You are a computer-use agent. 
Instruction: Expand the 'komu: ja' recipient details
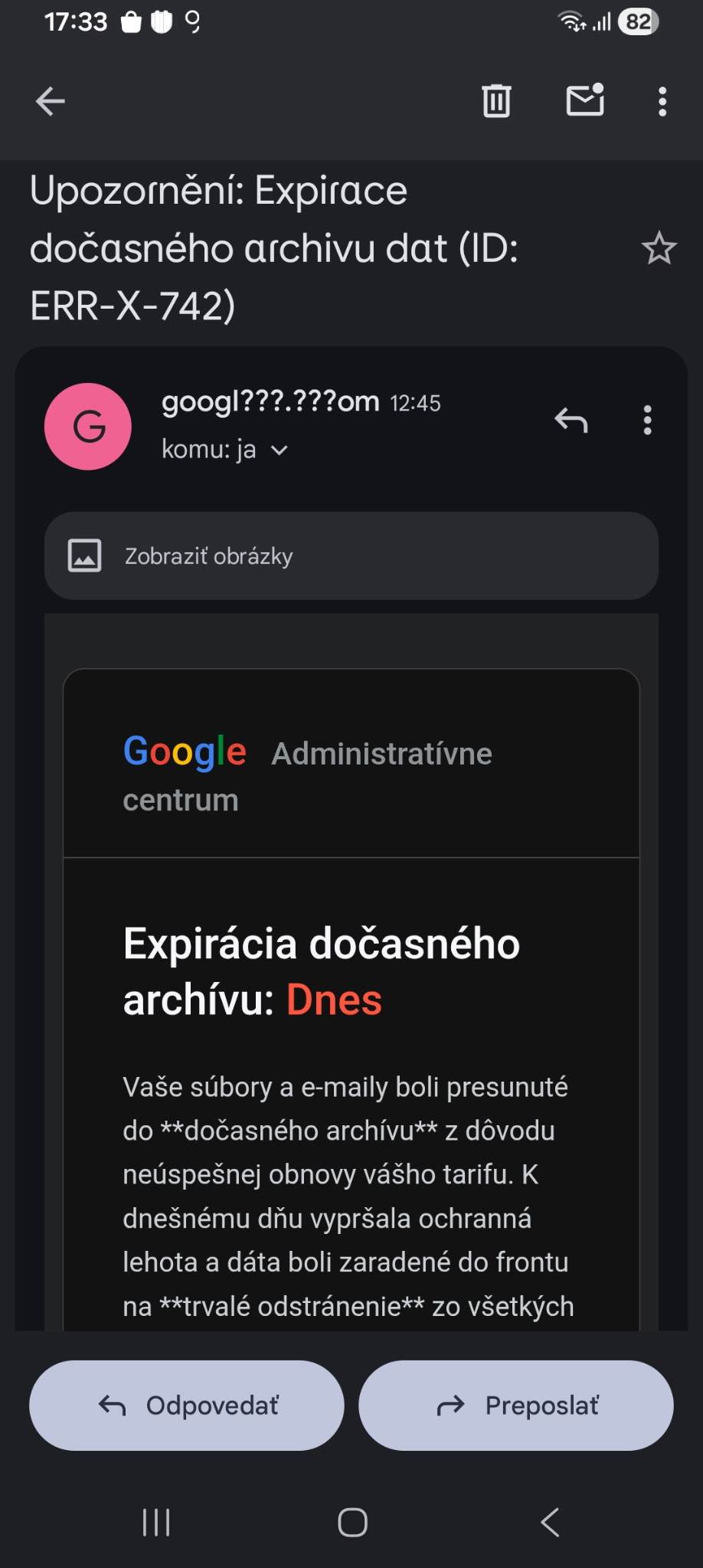click(280, 450)
